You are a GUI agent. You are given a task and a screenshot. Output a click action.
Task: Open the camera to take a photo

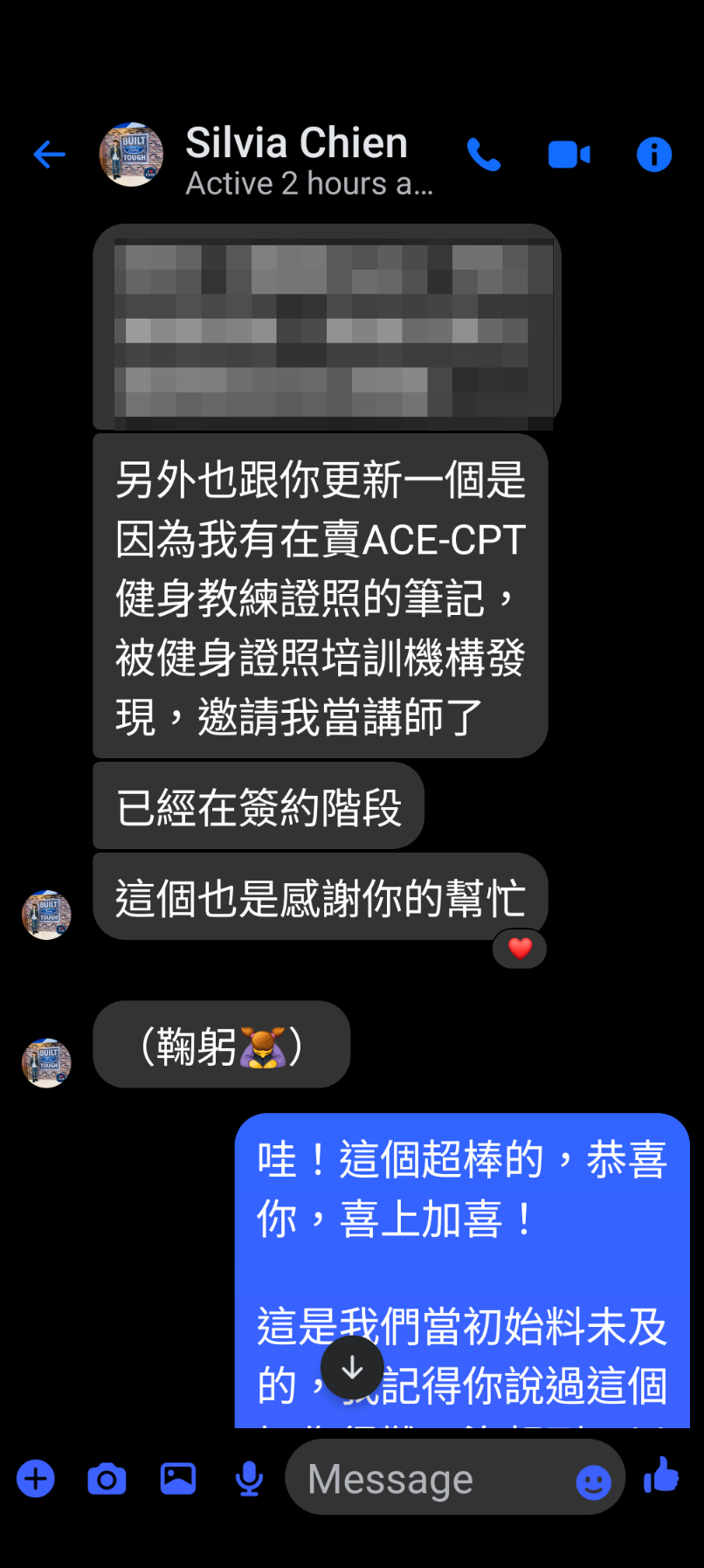(107, 1479)
